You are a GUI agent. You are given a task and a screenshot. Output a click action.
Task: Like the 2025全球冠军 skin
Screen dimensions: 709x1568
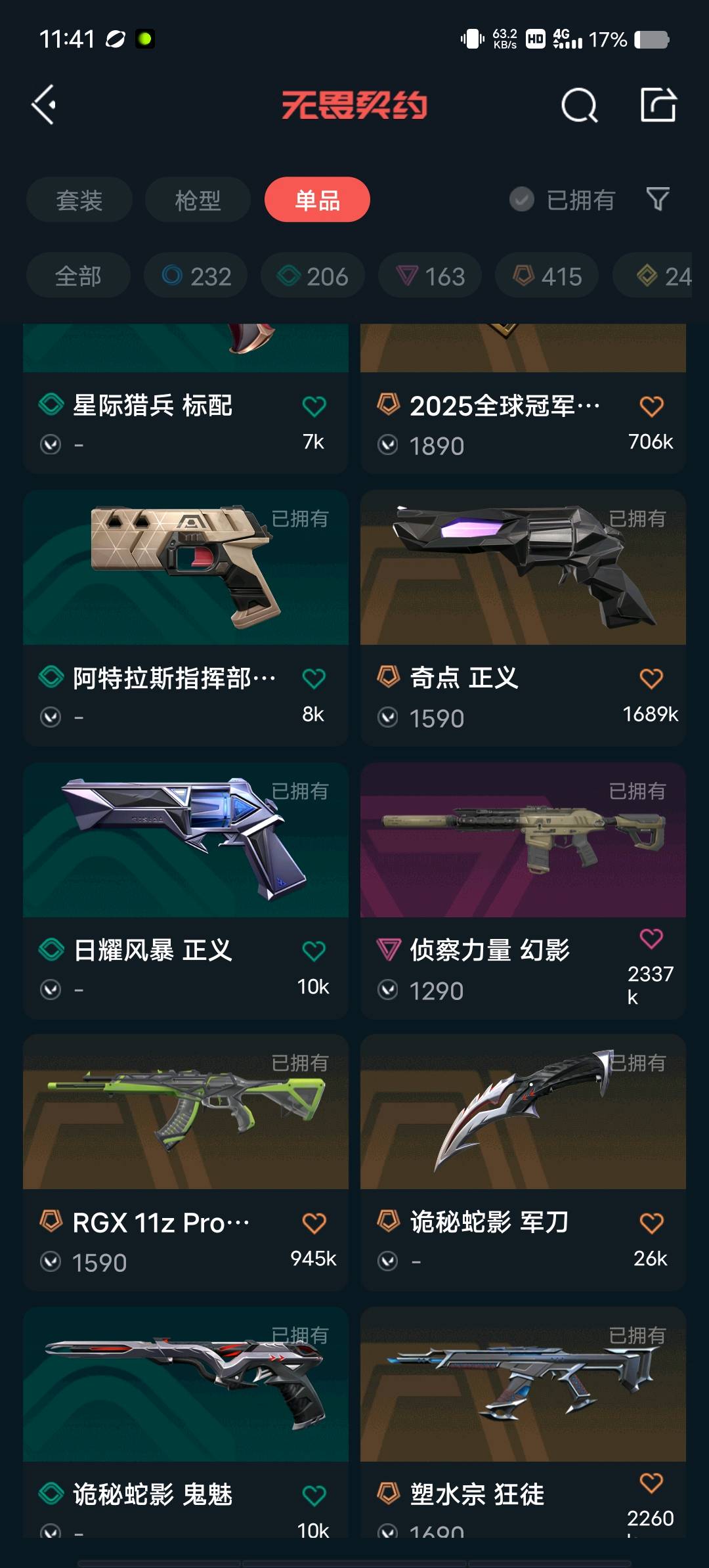point(651,406)
